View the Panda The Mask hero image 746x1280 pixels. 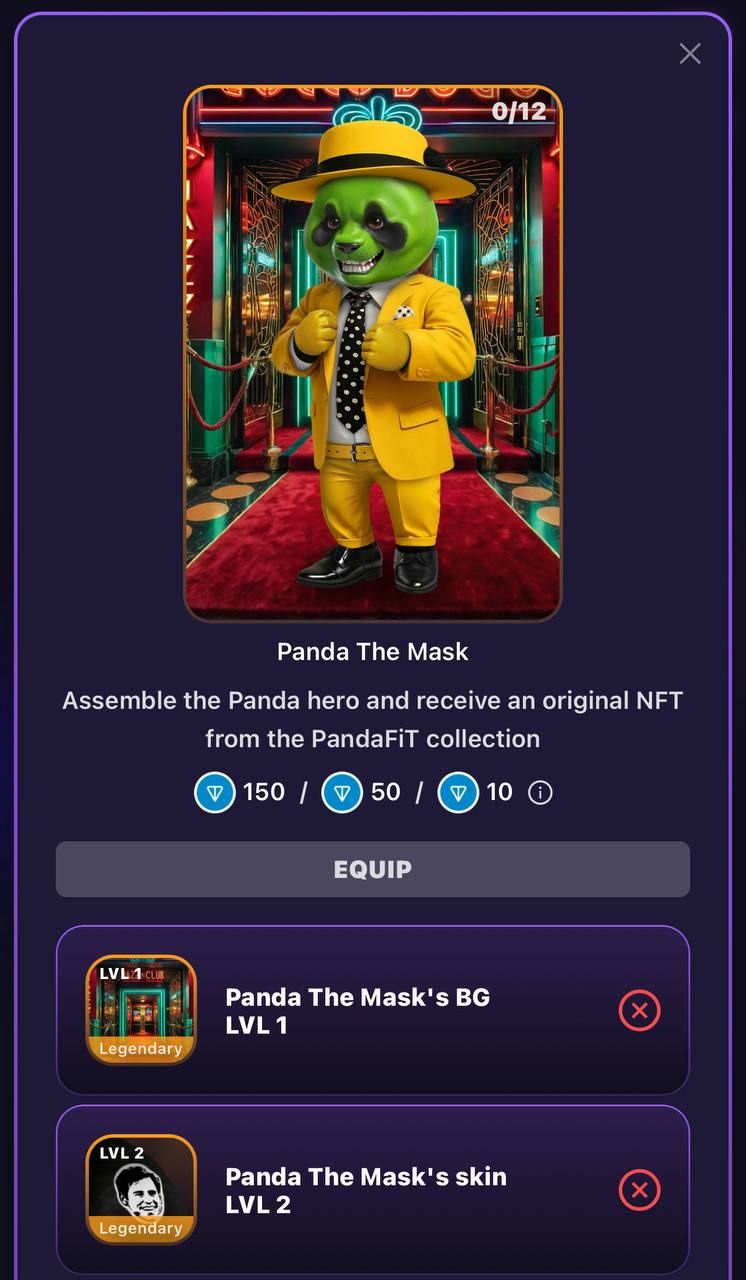[373, 353]
